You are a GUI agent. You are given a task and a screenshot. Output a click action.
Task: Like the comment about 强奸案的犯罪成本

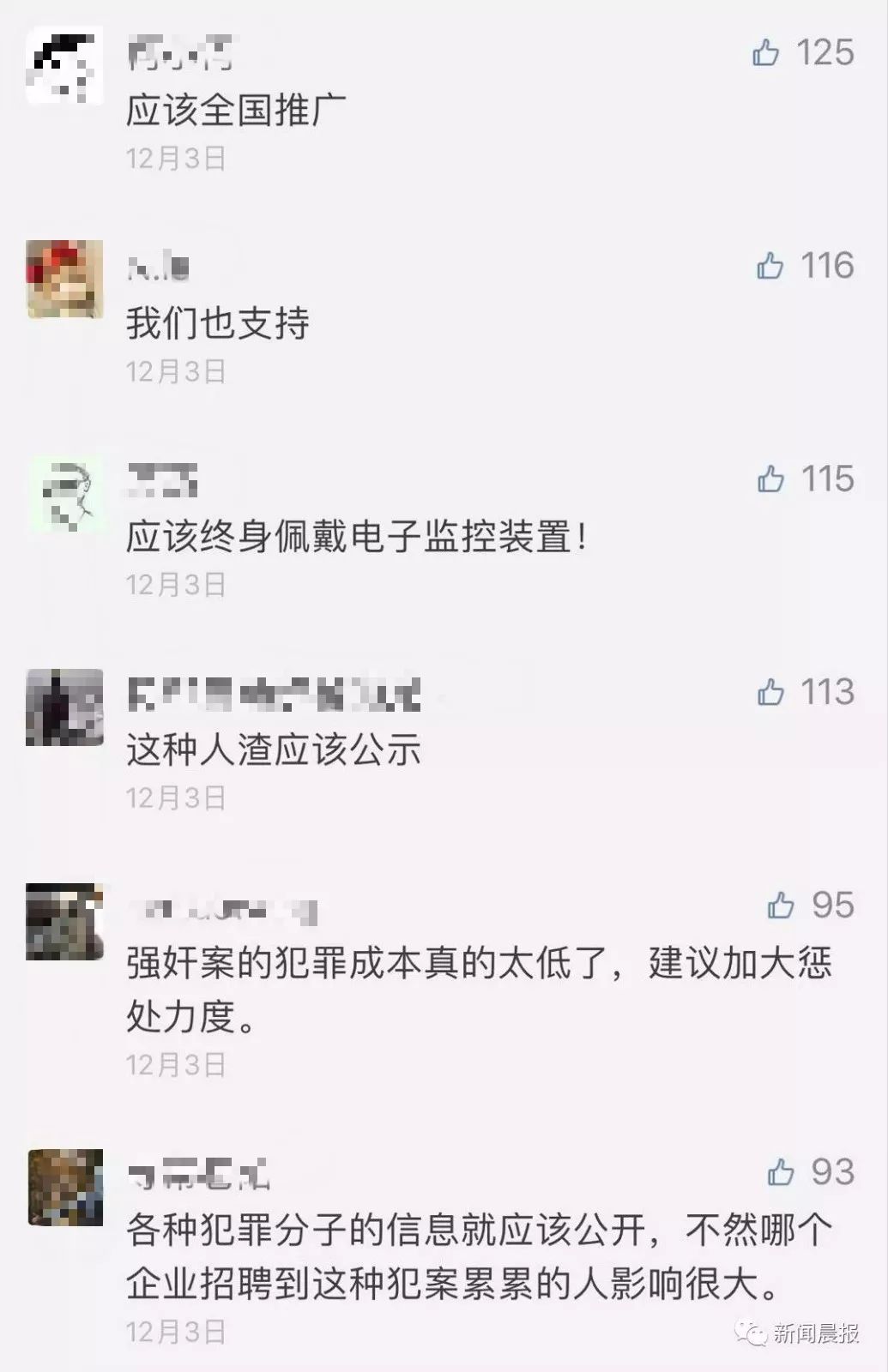(x=780, y=905)
